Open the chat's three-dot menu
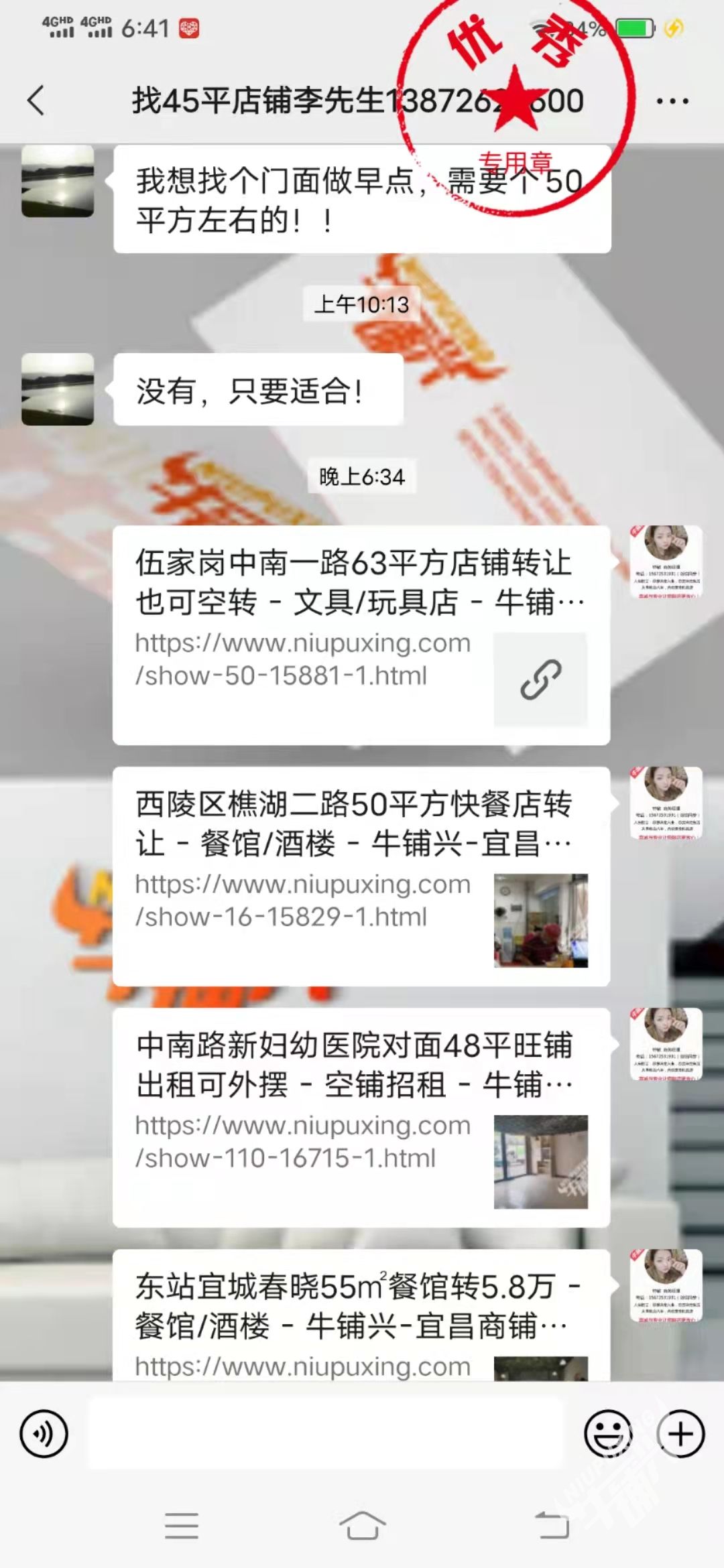 (672, 101)
